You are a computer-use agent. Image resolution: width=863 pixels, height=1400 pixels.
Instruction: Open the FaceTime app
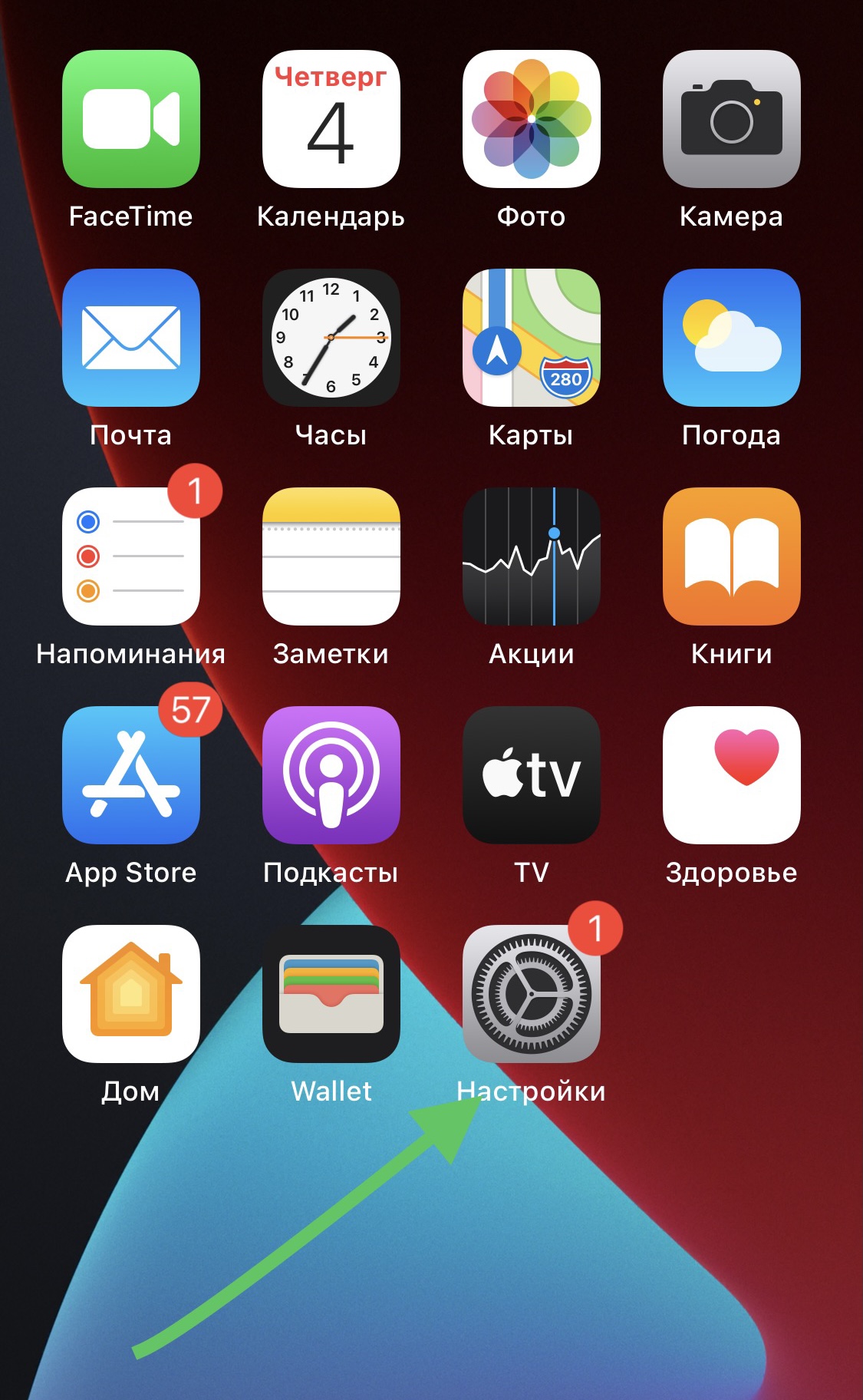click(x=131, y=119)
